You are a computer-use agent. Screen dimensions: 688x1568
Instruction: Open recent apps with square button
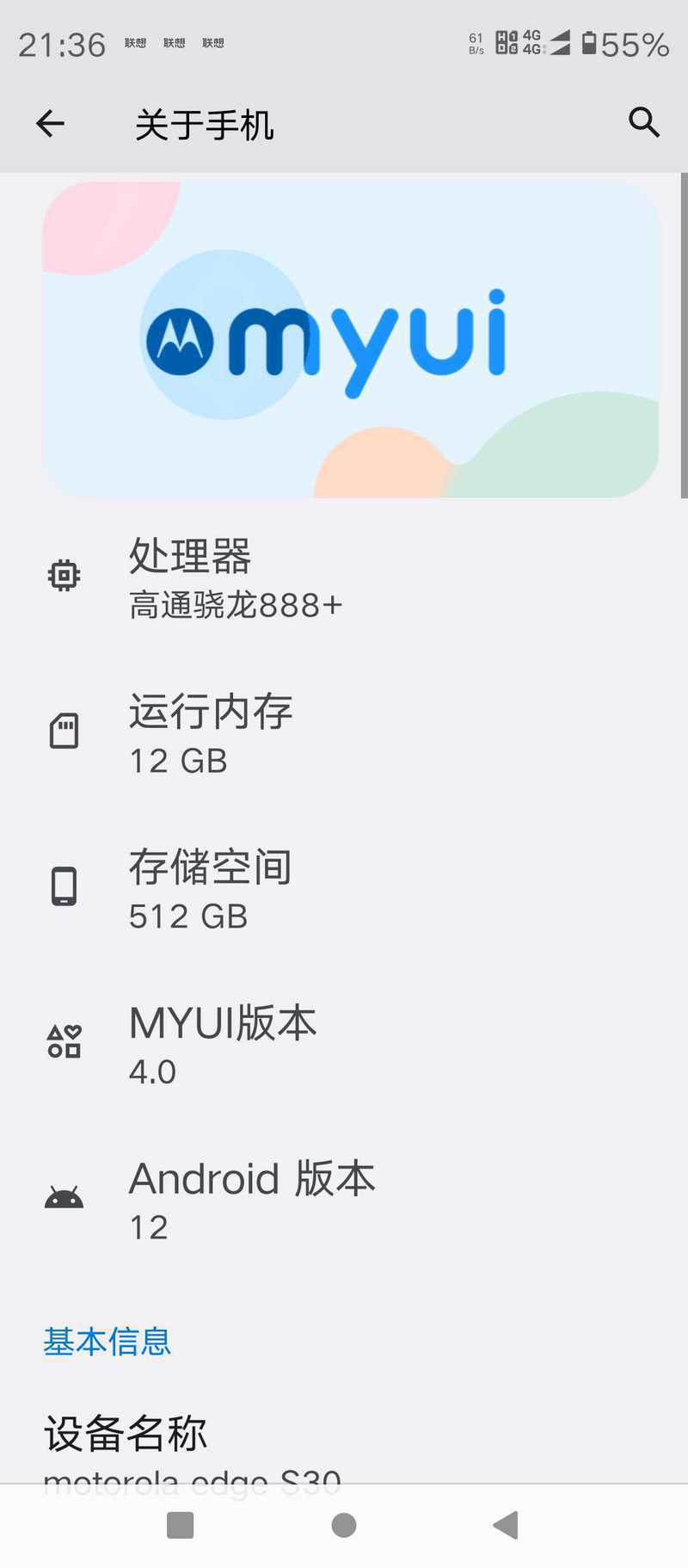pyautogui.click(x=180, y=1526)
